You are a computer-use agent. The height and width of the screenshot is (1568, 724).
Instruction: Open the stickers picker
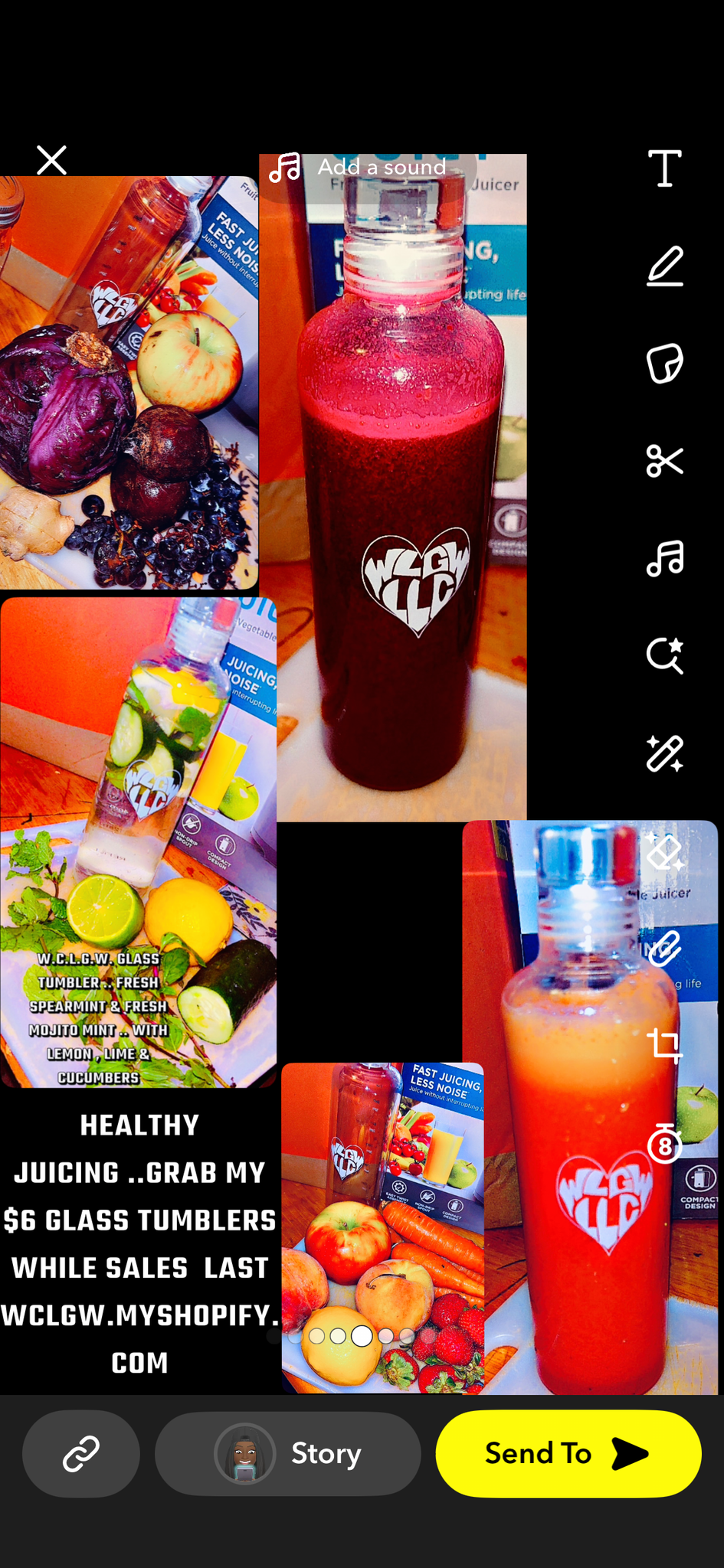664,363
